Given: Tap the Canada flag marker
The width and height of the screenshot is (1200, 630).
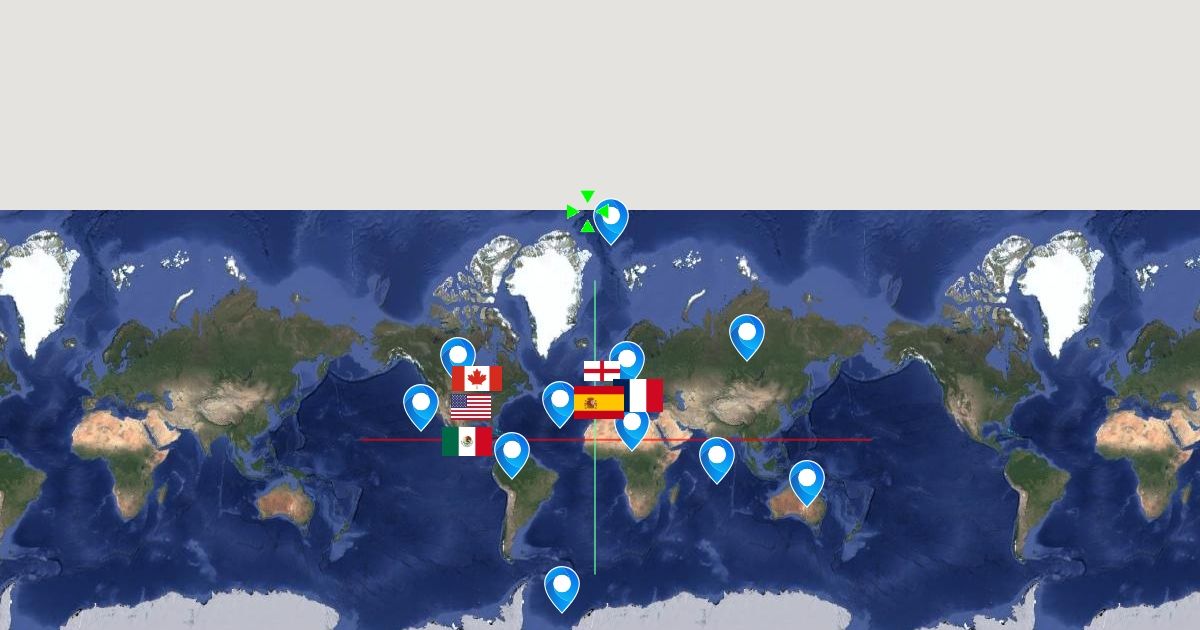Looking at the screenshot, I should tap(477, 378).
